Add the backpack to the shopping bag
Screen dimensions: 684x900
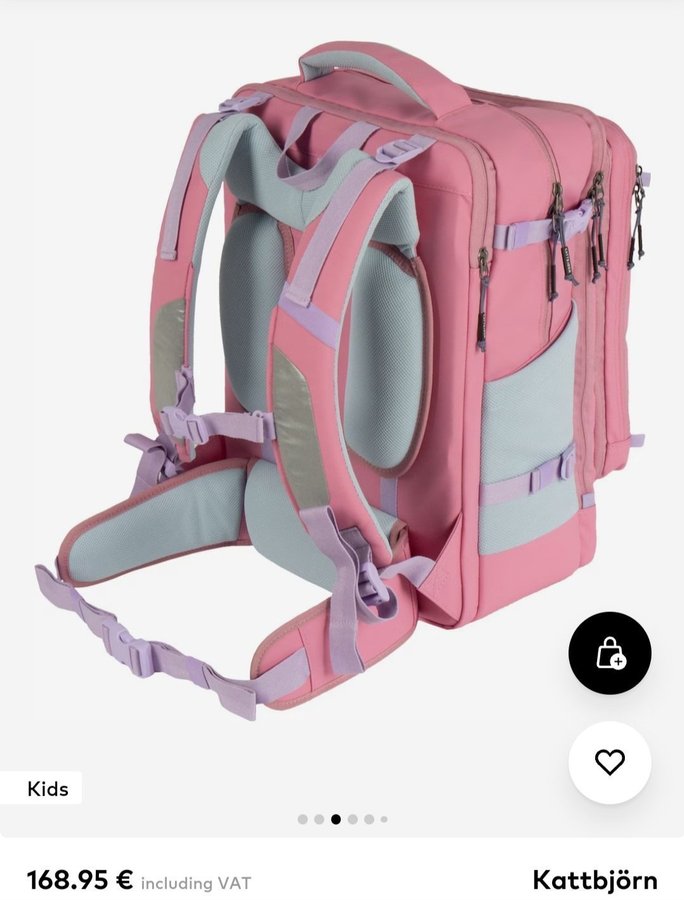coord(609,653)
